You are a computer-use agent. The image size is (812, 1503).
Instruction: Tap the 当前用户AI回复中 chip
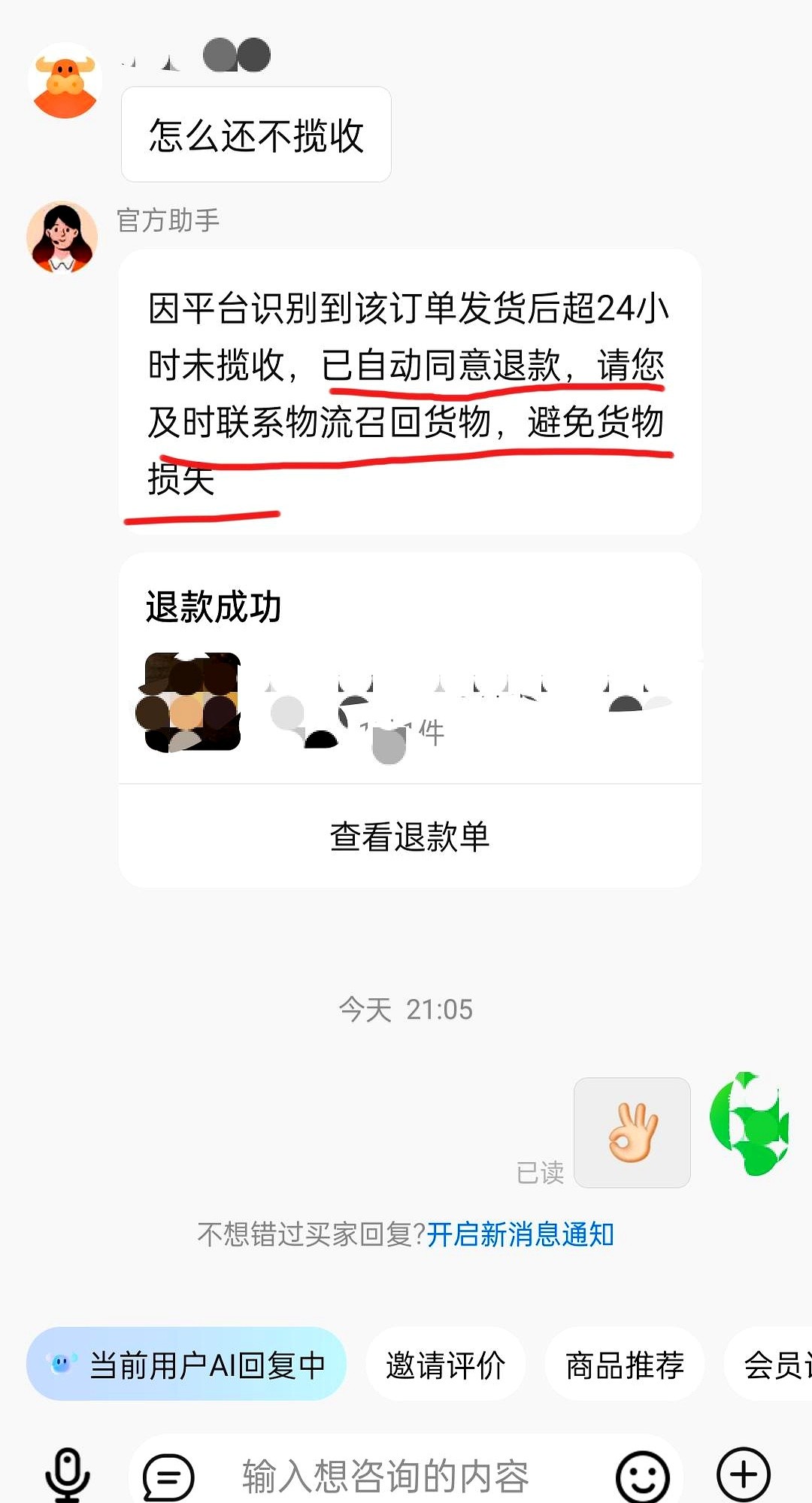(186, 1365)
